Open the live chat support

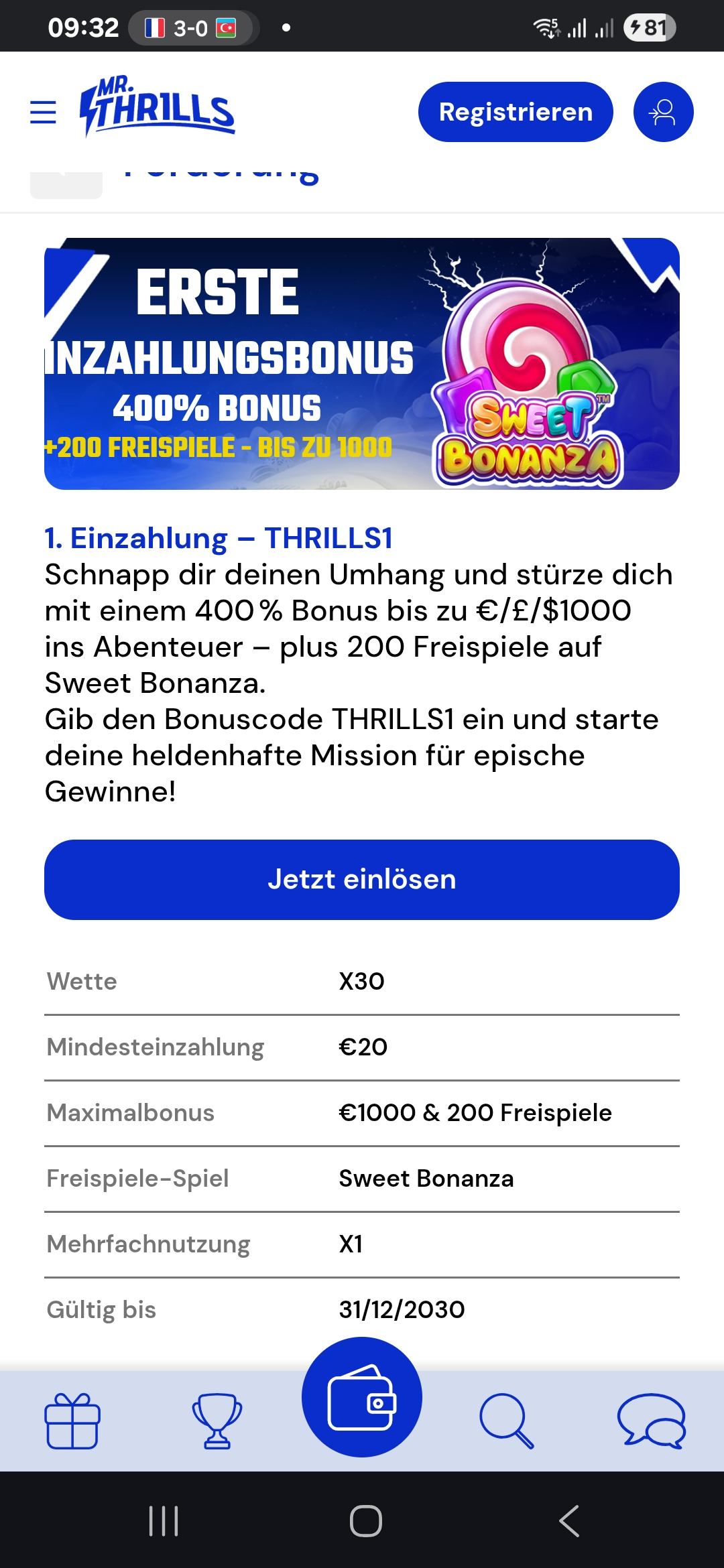(x=652, y=1421)
